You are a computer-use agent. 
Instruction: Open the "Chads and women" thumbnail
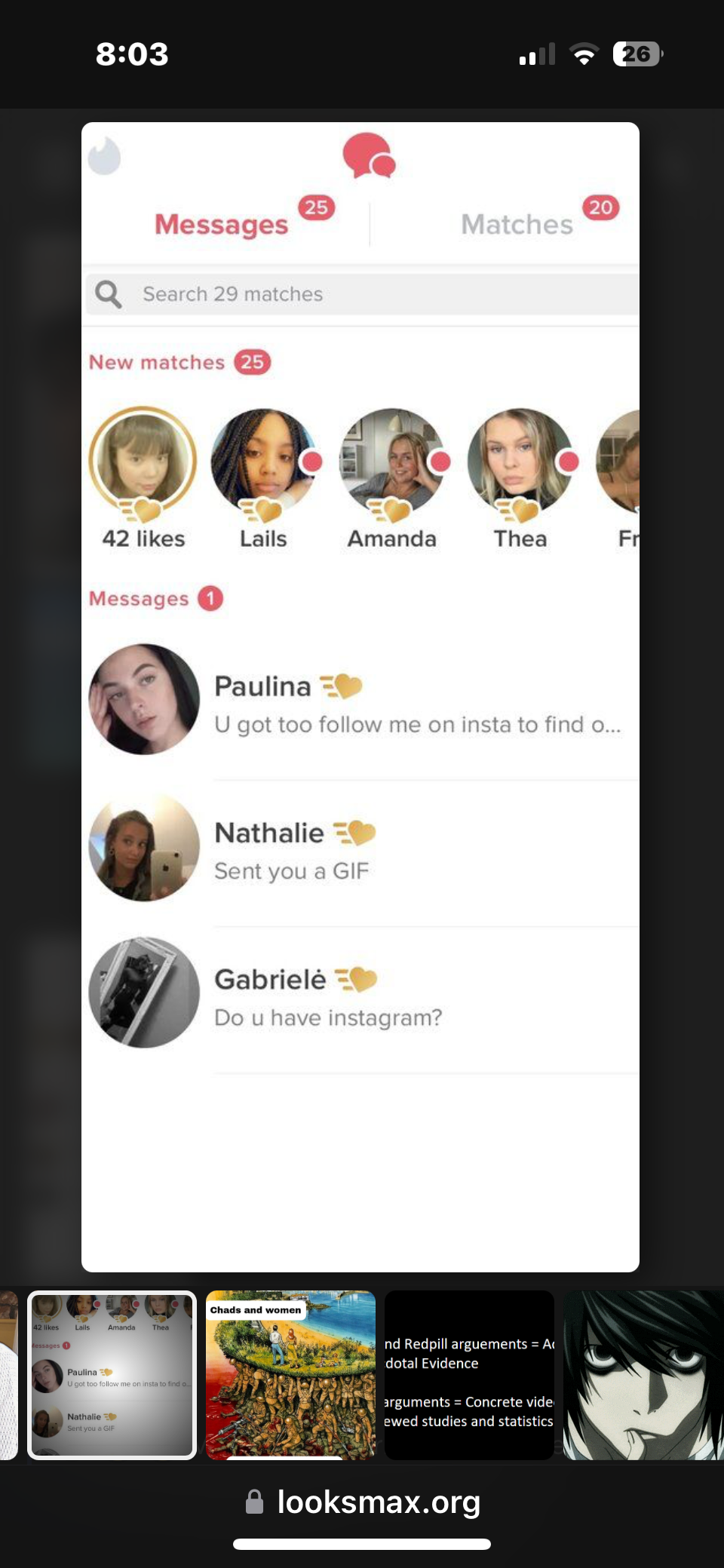point(290,1374)
